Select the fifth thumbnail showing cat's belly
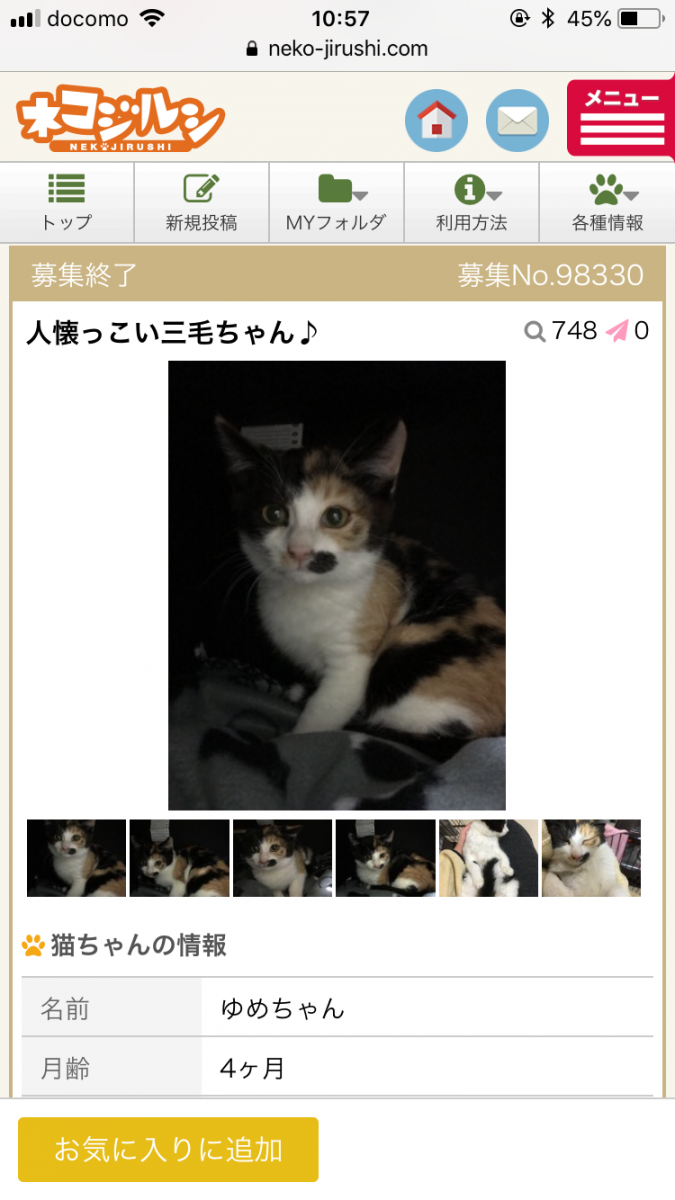 pos(489,858)
